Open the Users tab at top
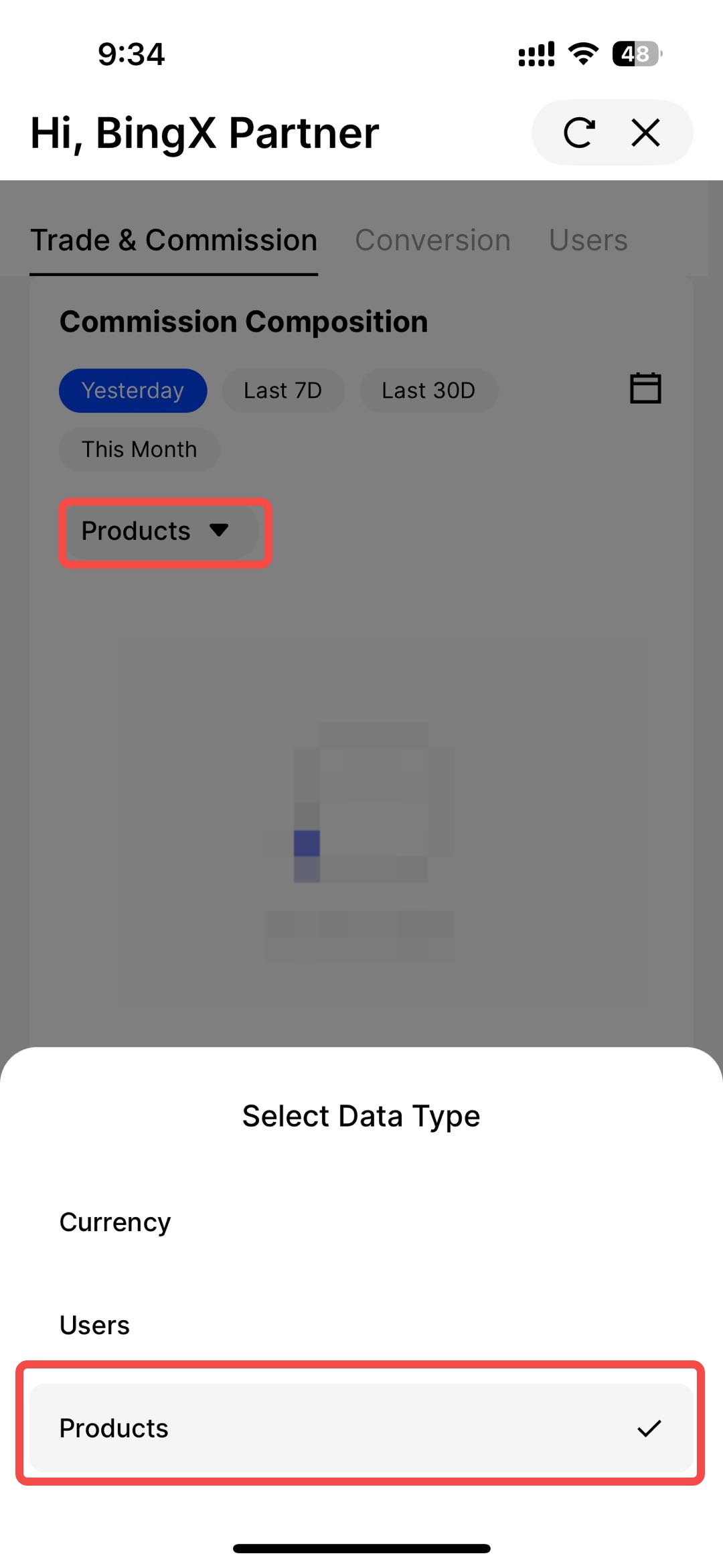 click(588, 240)
